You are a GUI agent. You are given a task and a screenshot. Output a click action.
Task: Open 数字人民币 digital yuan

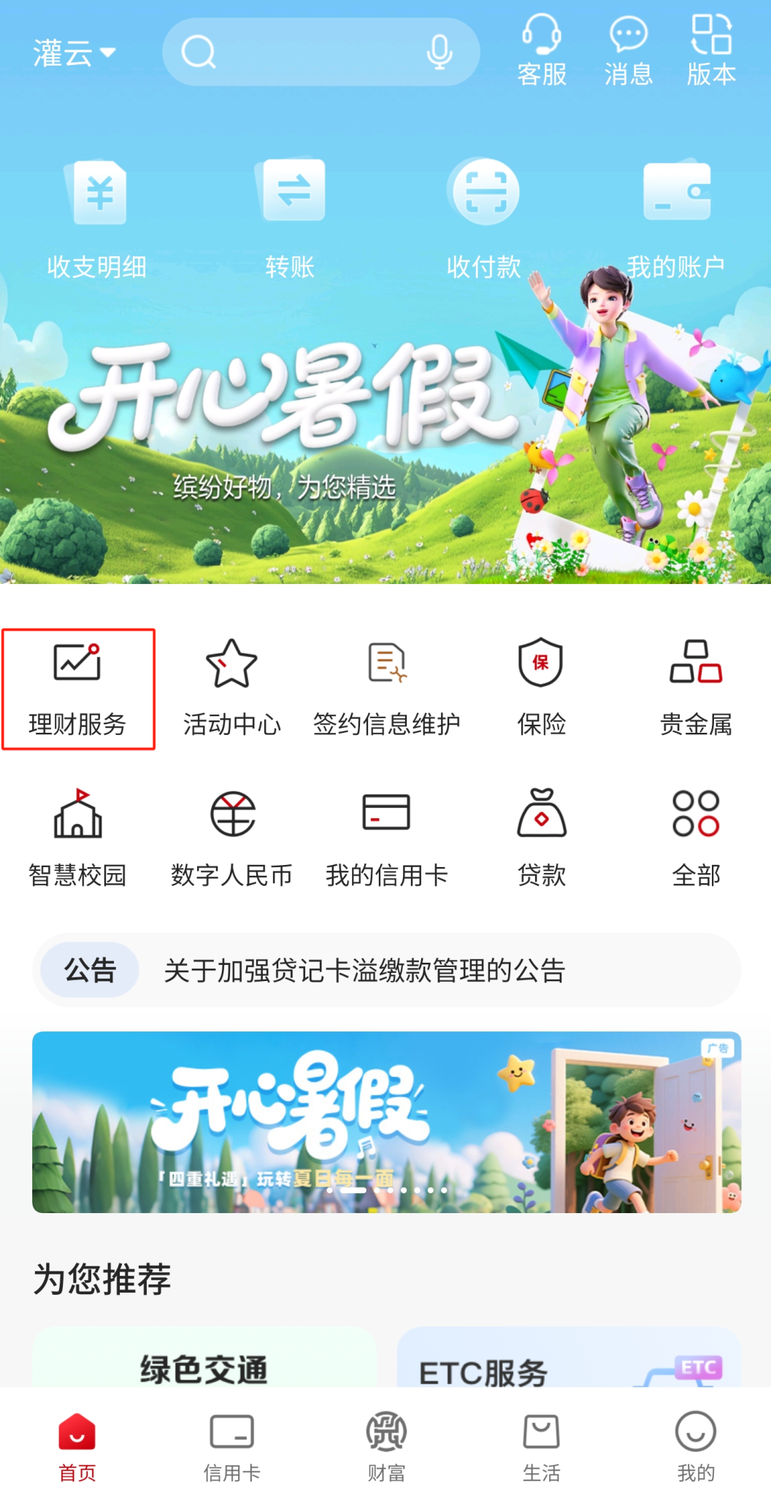pyautogui.click(x=232, y=838)
